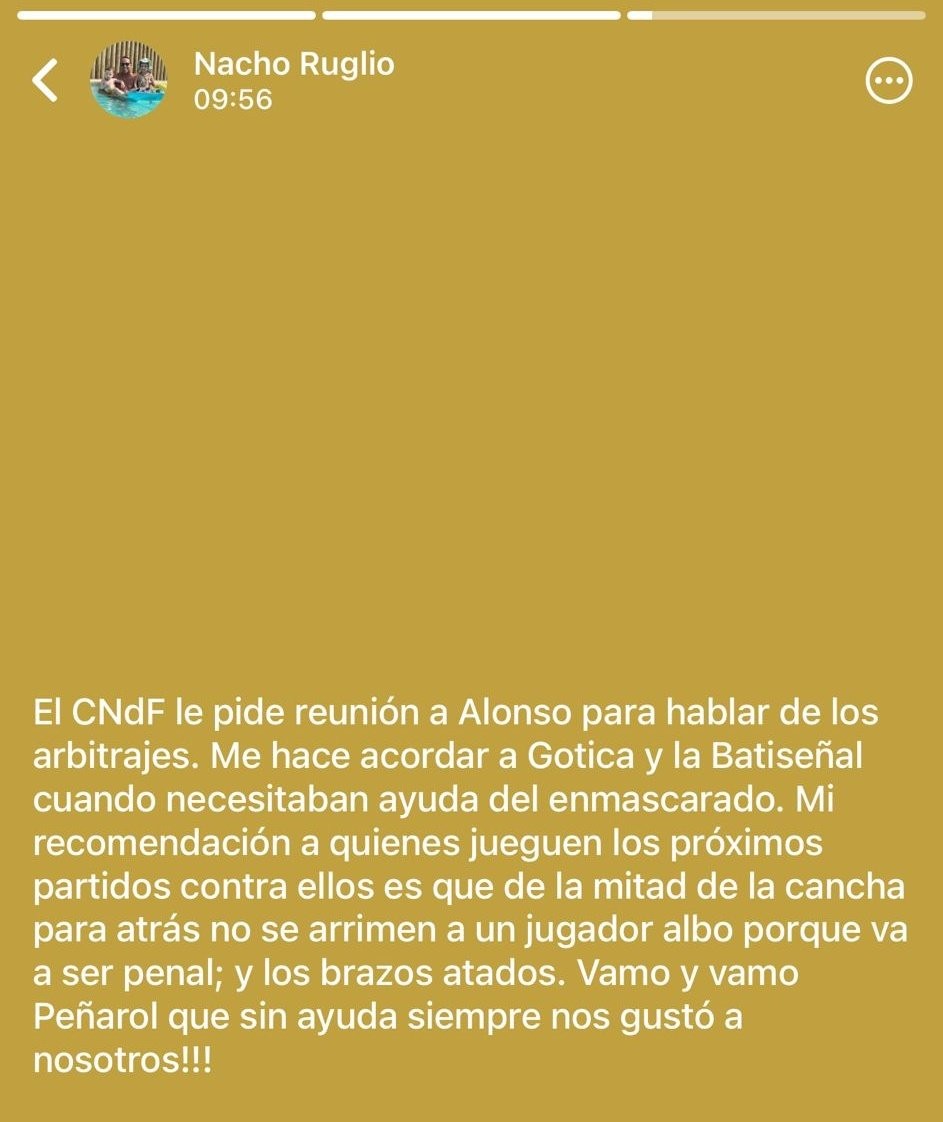943x1122 pixels.
Task: Open the three-dot options menu
Action: point(889,81)
